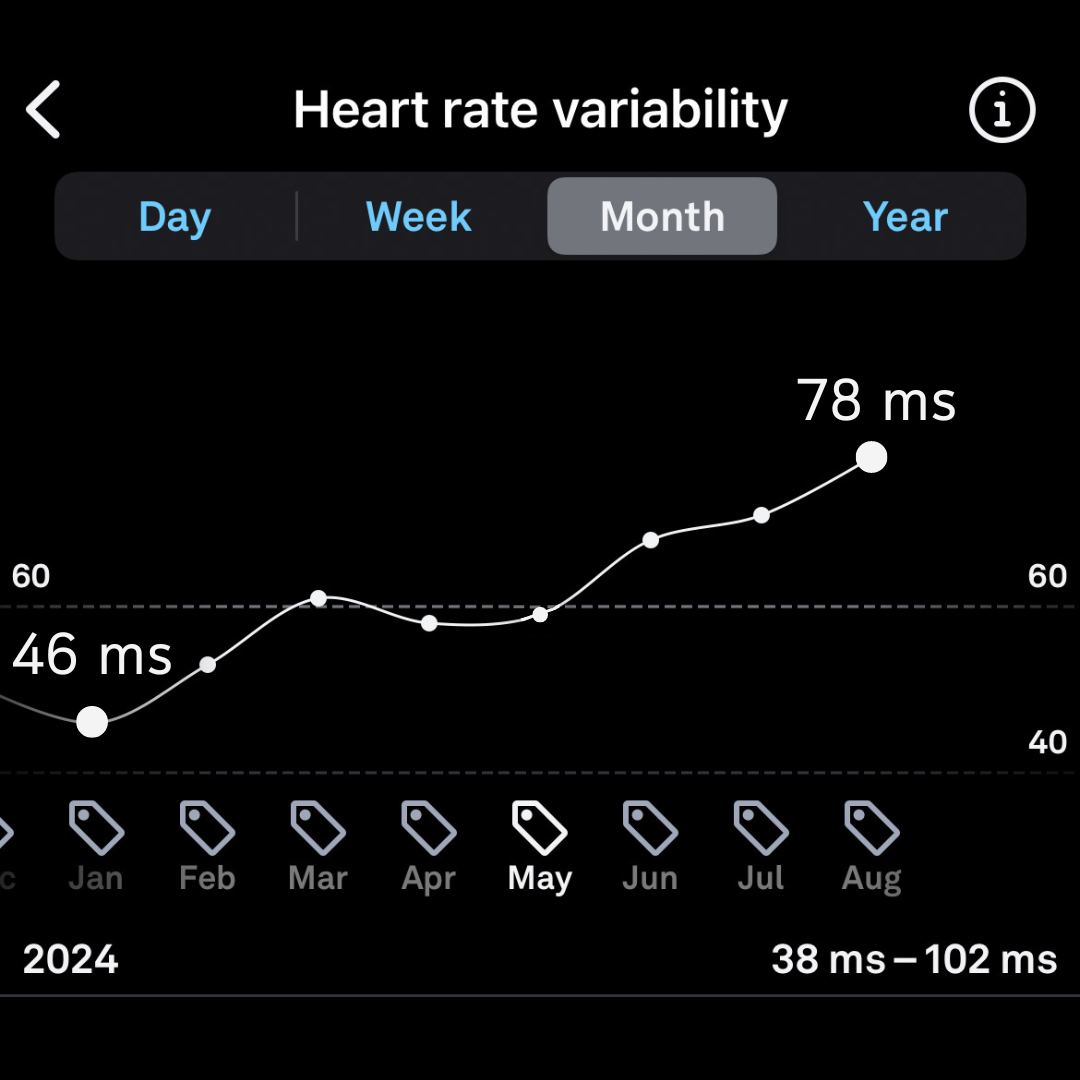
Task: Switch to the Year view
Action: pyautogui.click(x=905, y=217)
